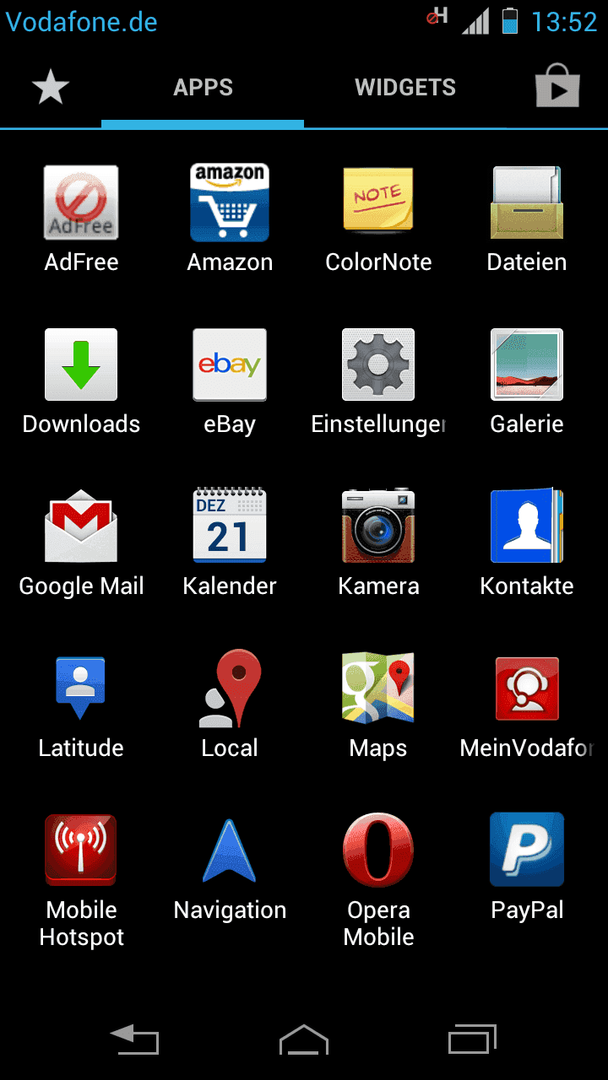Switch to the Widgets tab

coord(405,87)
